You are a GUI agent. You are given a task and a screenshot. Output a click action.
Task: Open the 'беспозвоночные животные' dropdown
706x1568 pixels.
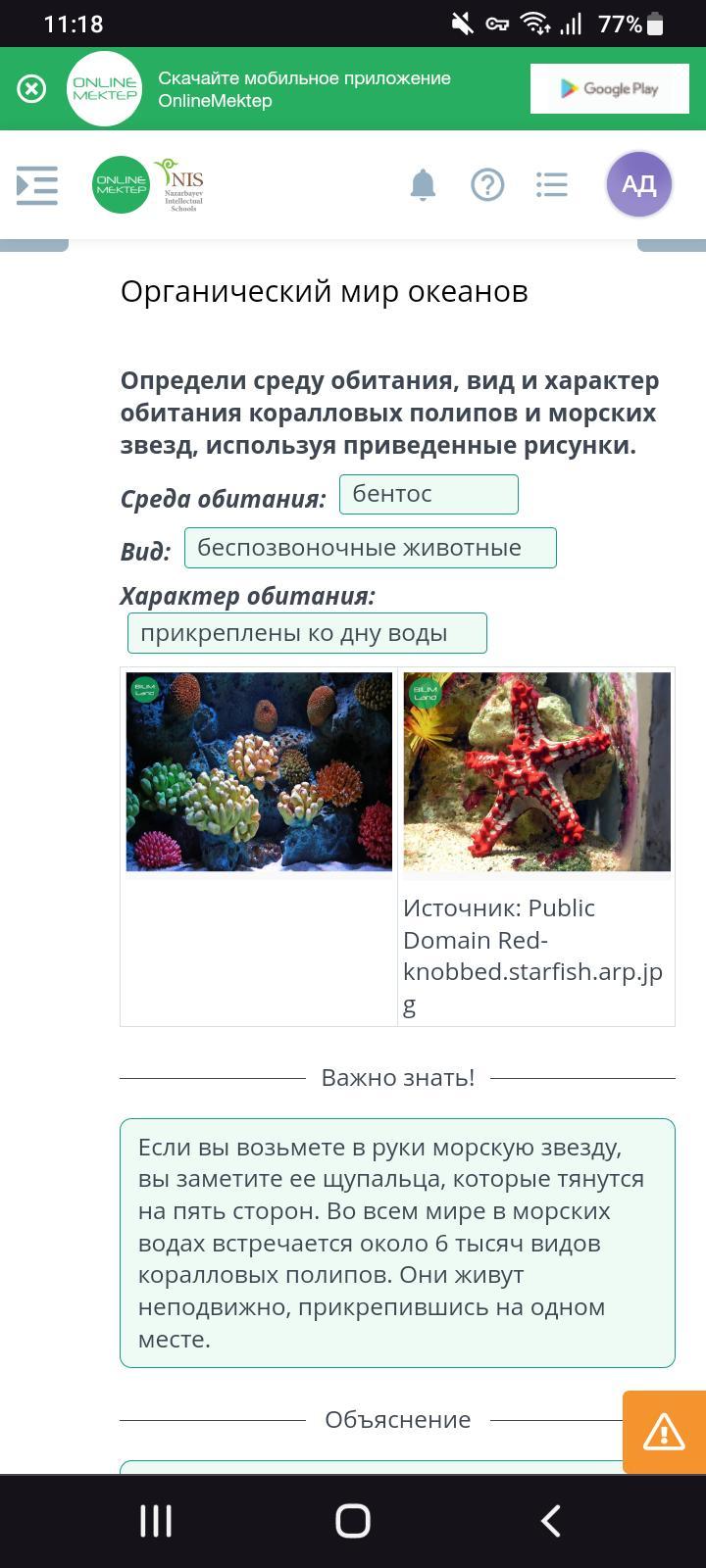tap(370, 548)
